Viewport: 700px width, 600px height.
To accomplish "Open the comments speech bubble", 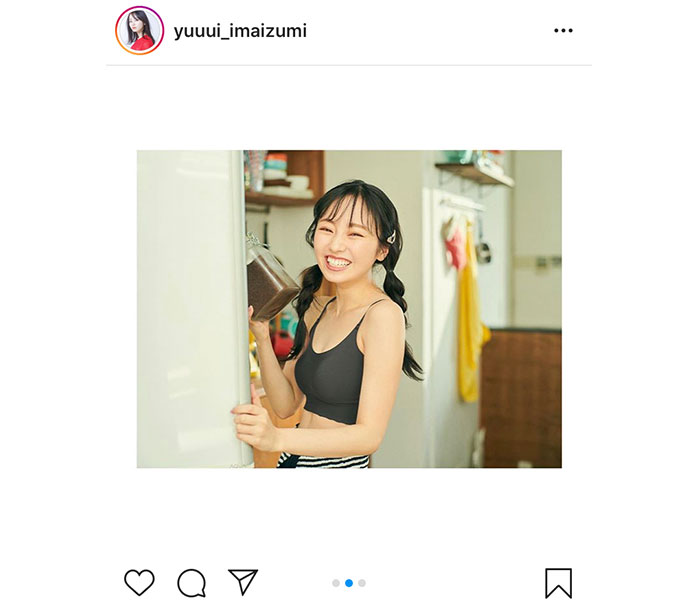I will pos(191,582).
